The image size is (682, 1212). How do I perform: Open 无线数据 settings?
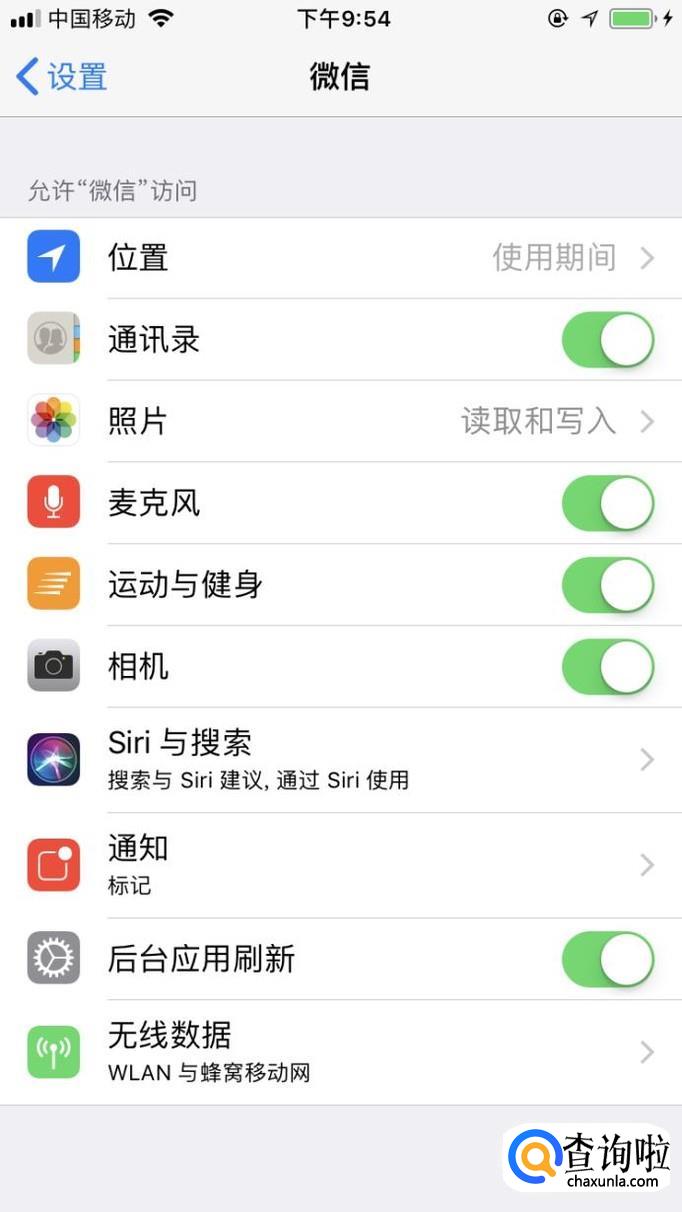[340, 1052]
